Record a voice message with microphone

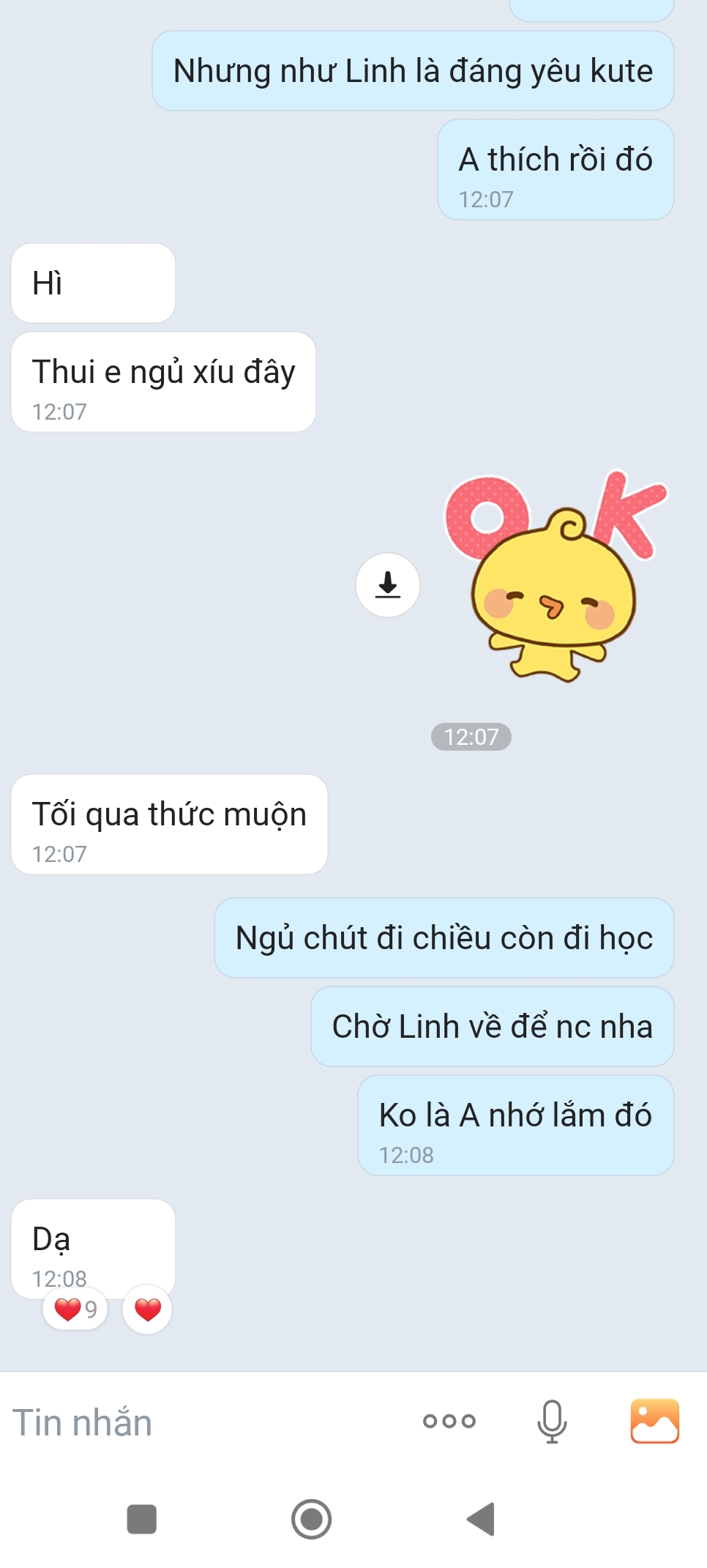(552, 1422)
